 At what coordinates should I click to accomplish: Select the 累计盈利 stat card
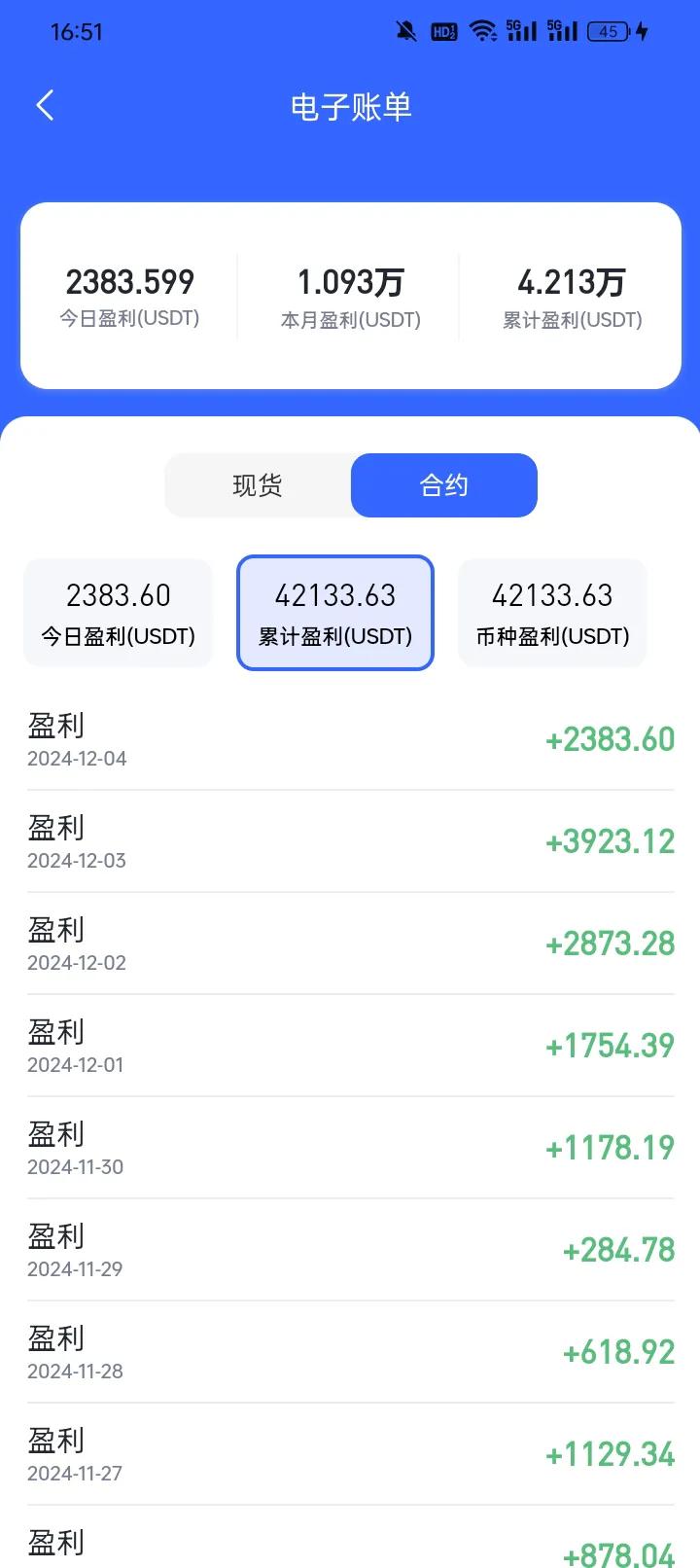pyautogui.click(x=334, y=613)
